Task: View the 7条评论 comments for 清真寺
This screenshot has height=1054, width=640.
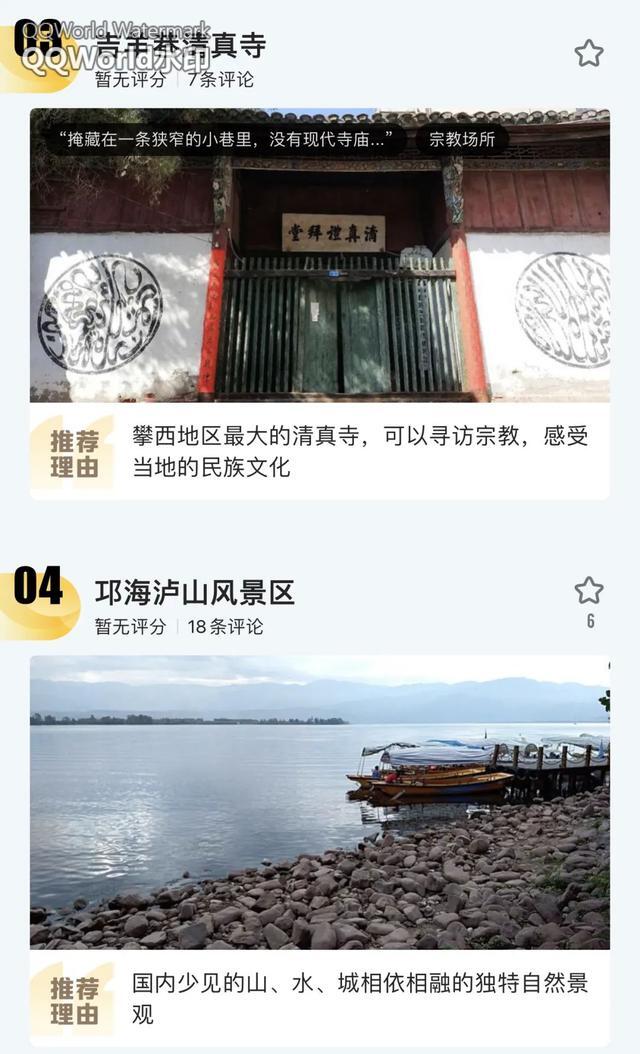Action: pyautogui.click(x=221, y=79)
